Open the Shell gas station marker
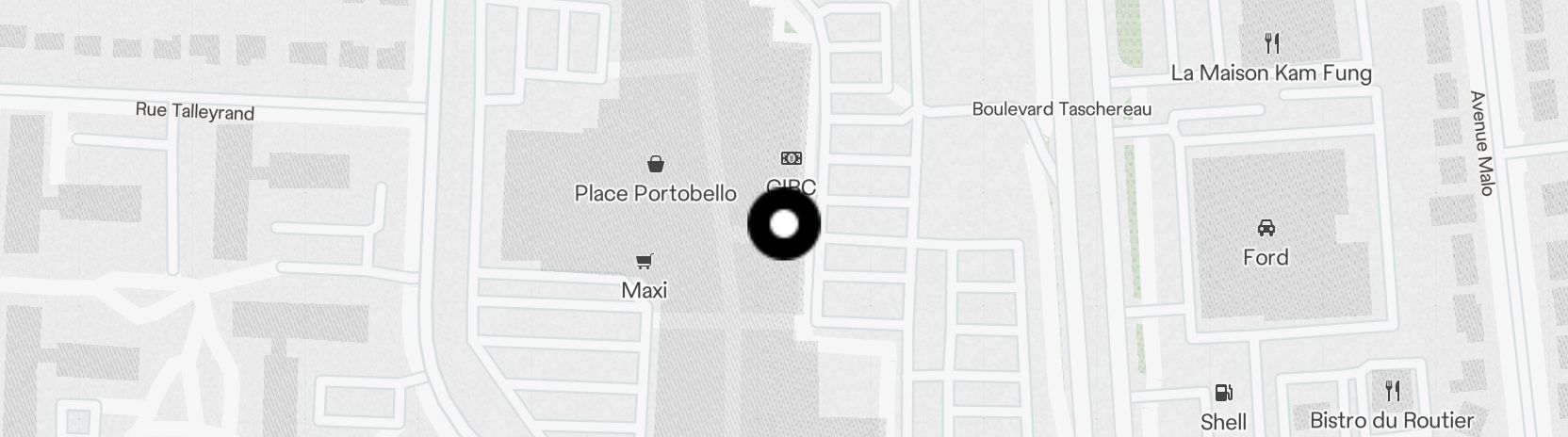Viewport: 1568px width, 437px height. (x=1223, y=393)
